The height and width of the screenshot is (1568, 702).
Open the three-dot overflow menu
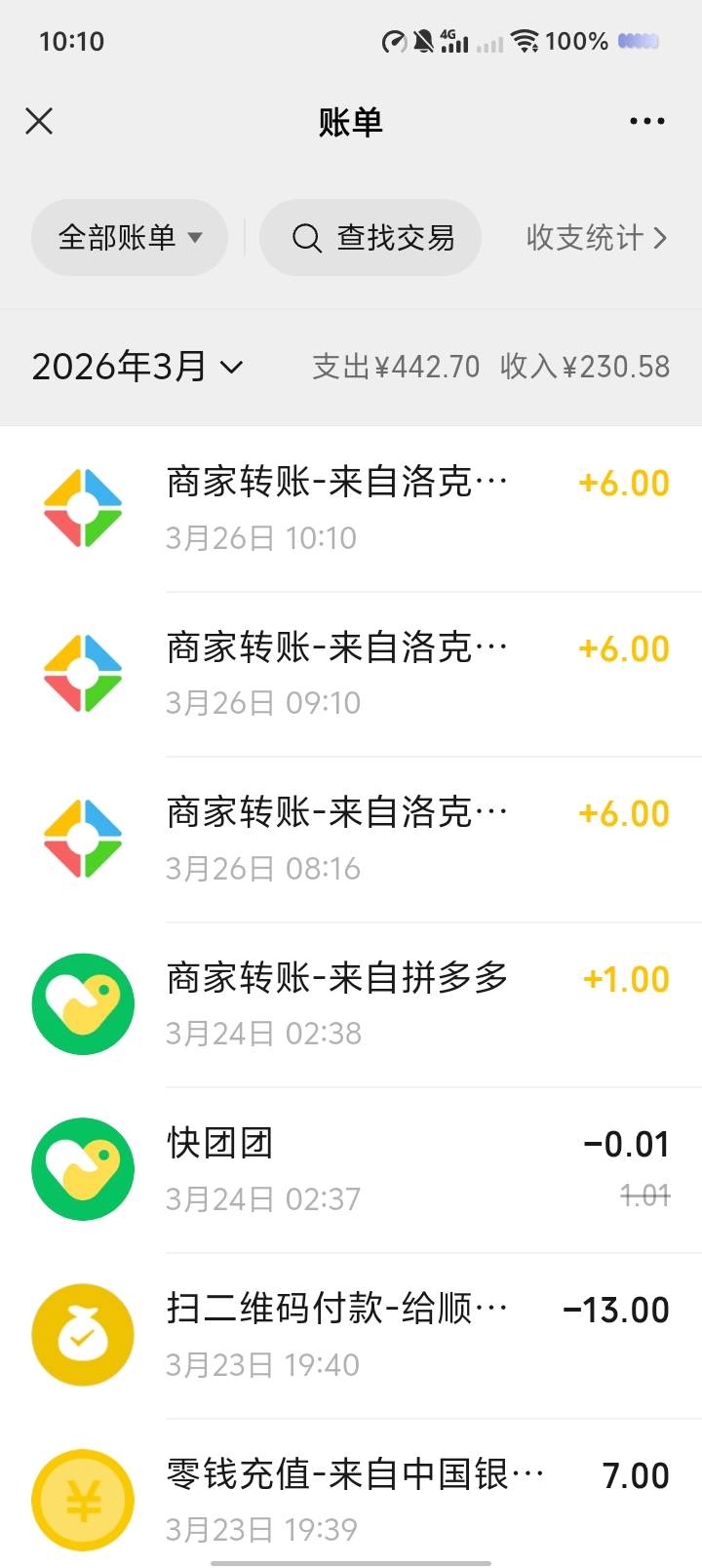[646, 121]
